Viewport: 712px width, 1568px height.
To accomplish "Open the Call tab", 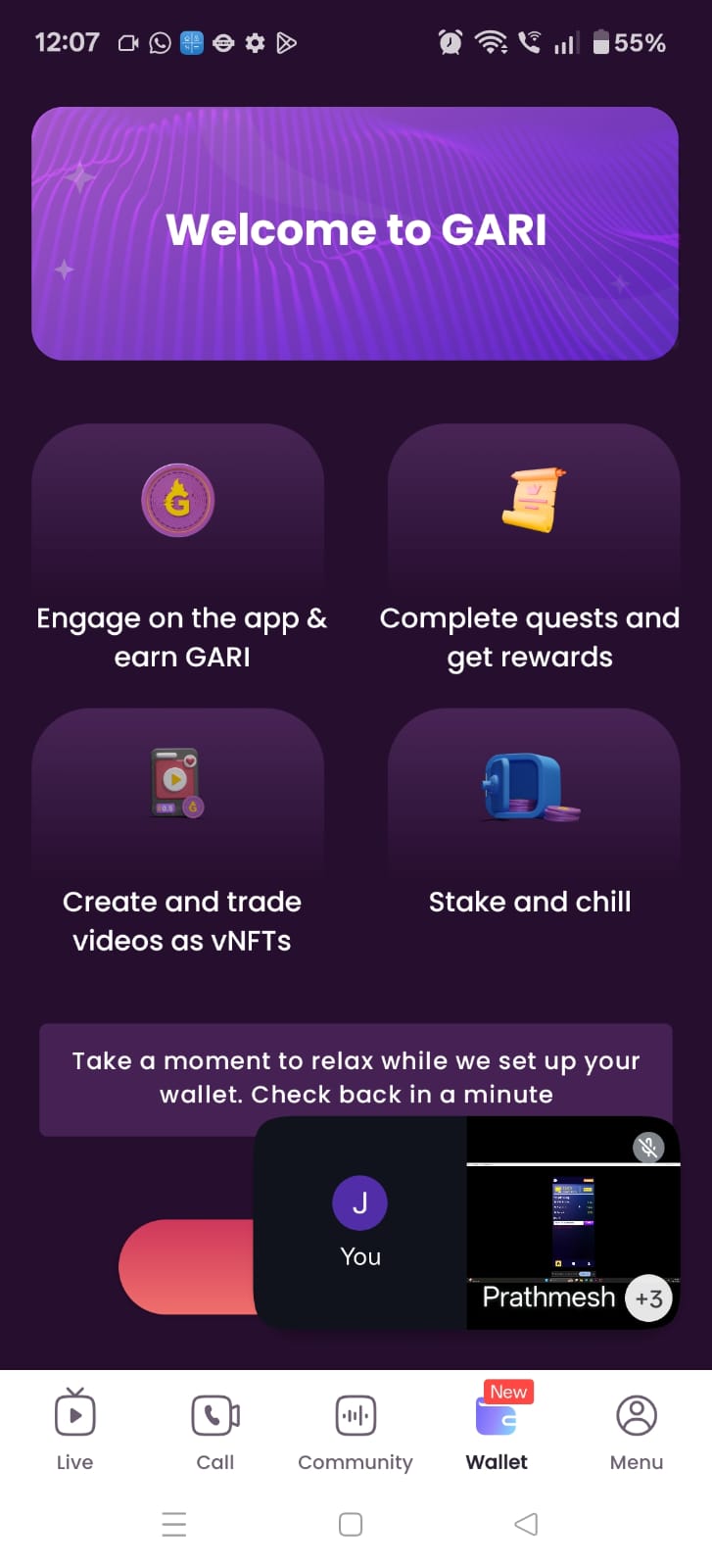I will pos(215,1430).
